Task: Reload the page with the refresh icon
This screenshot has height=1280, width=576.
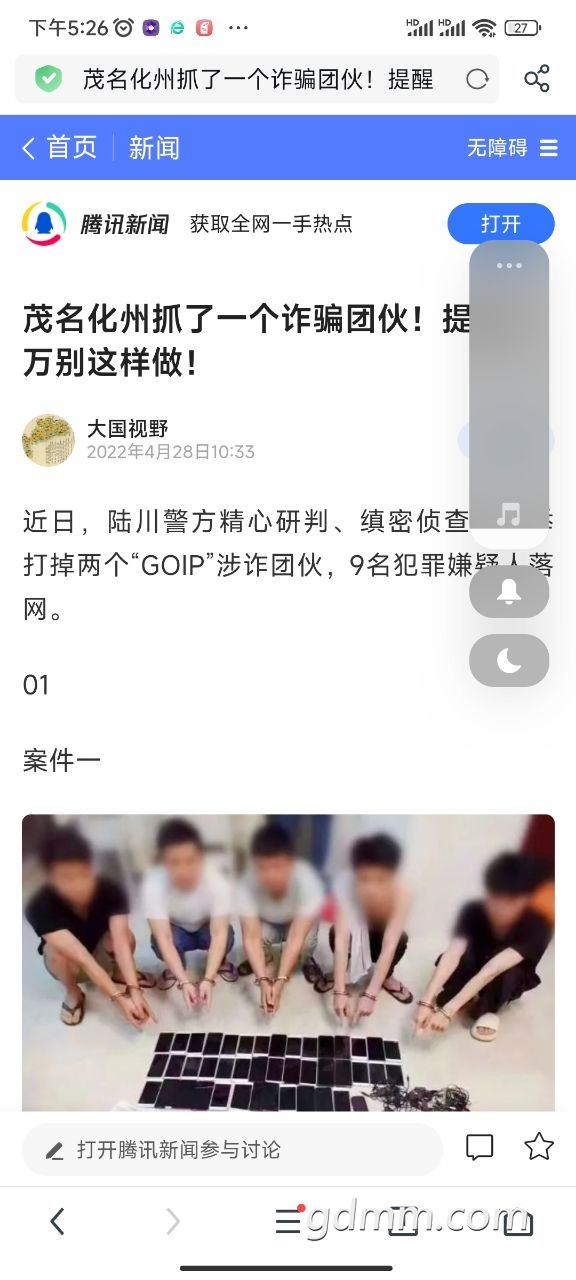Action: click(478, 79)
